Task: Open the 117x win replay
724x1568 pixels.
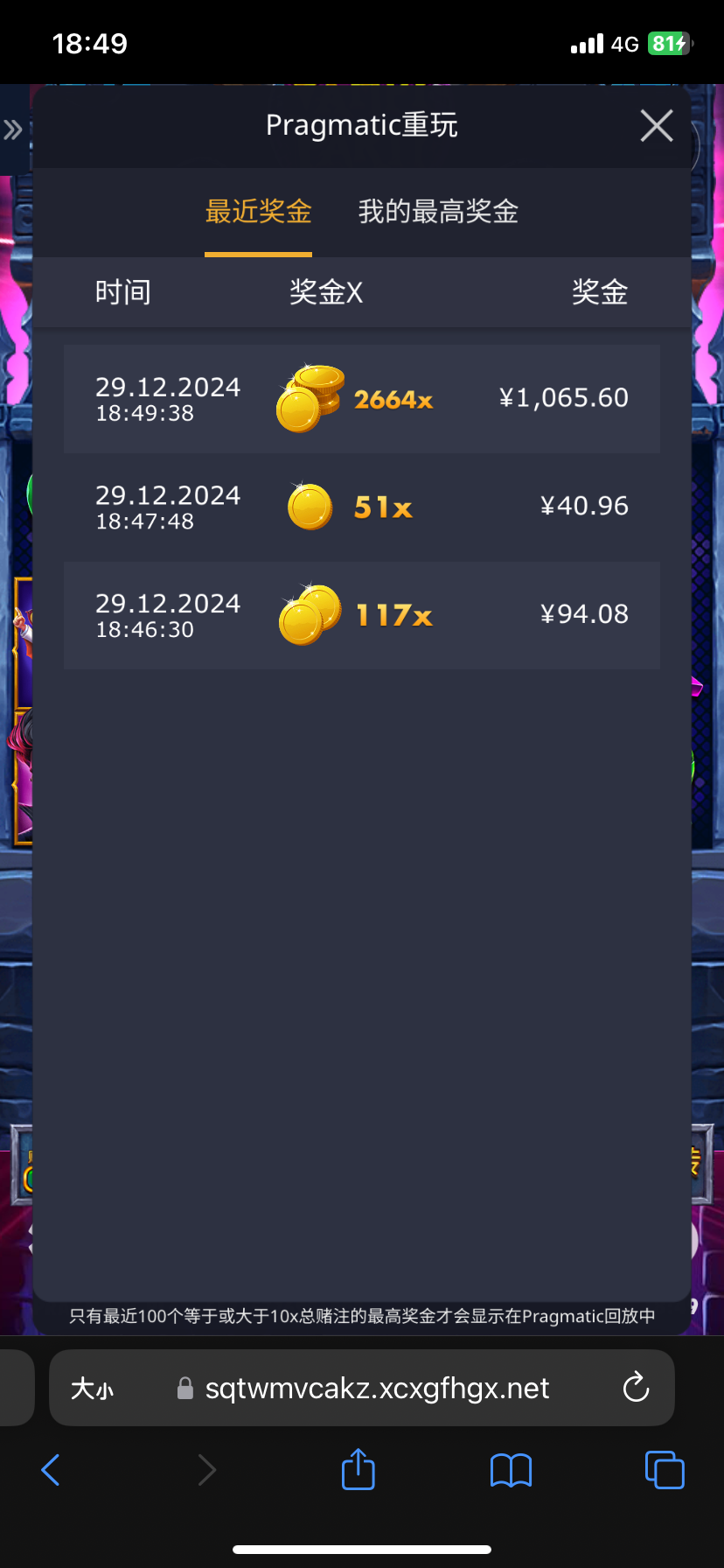Action: (x=362, y=615)
